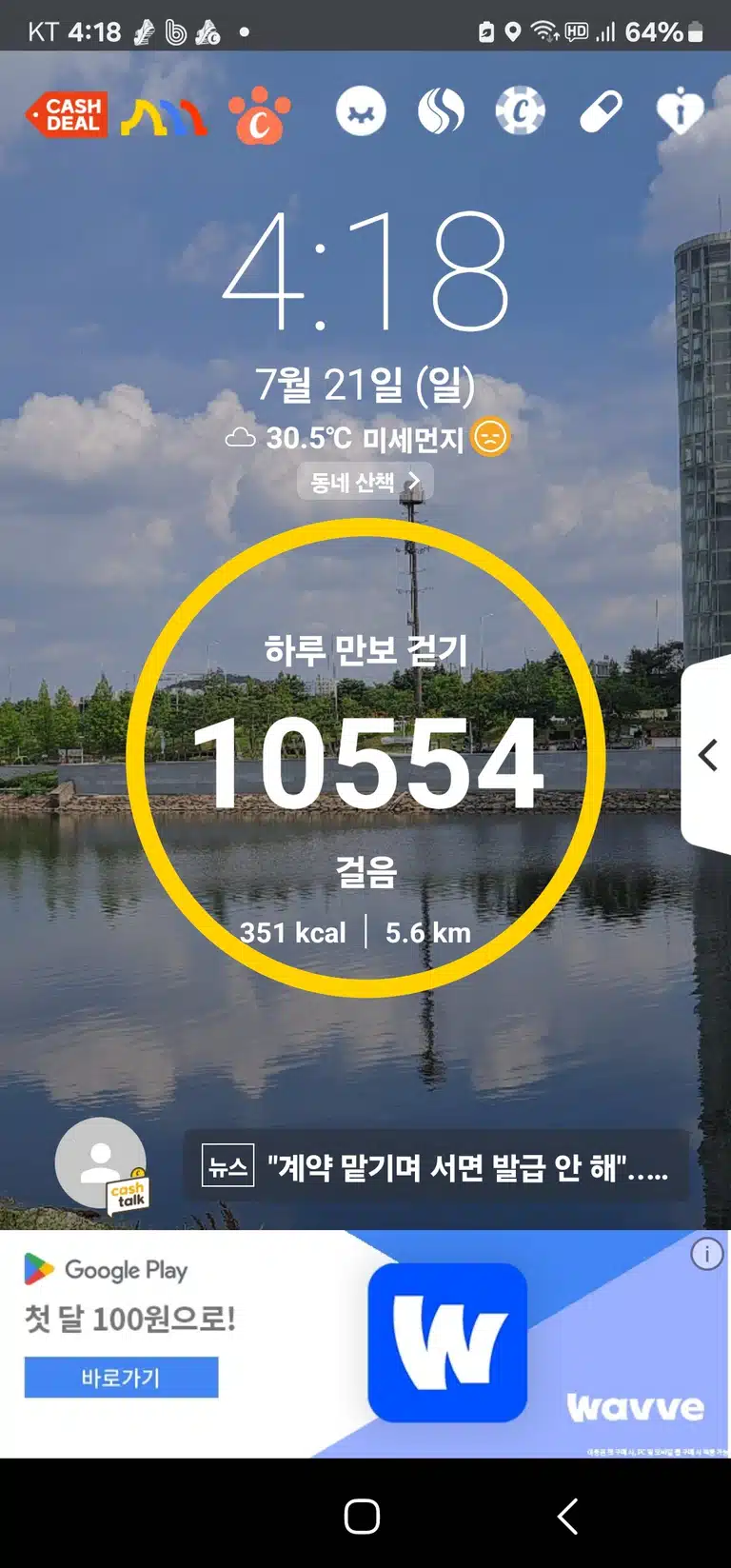Open the 10554 step counter circle
731x1568 pixels.
[x=365, y=758]
